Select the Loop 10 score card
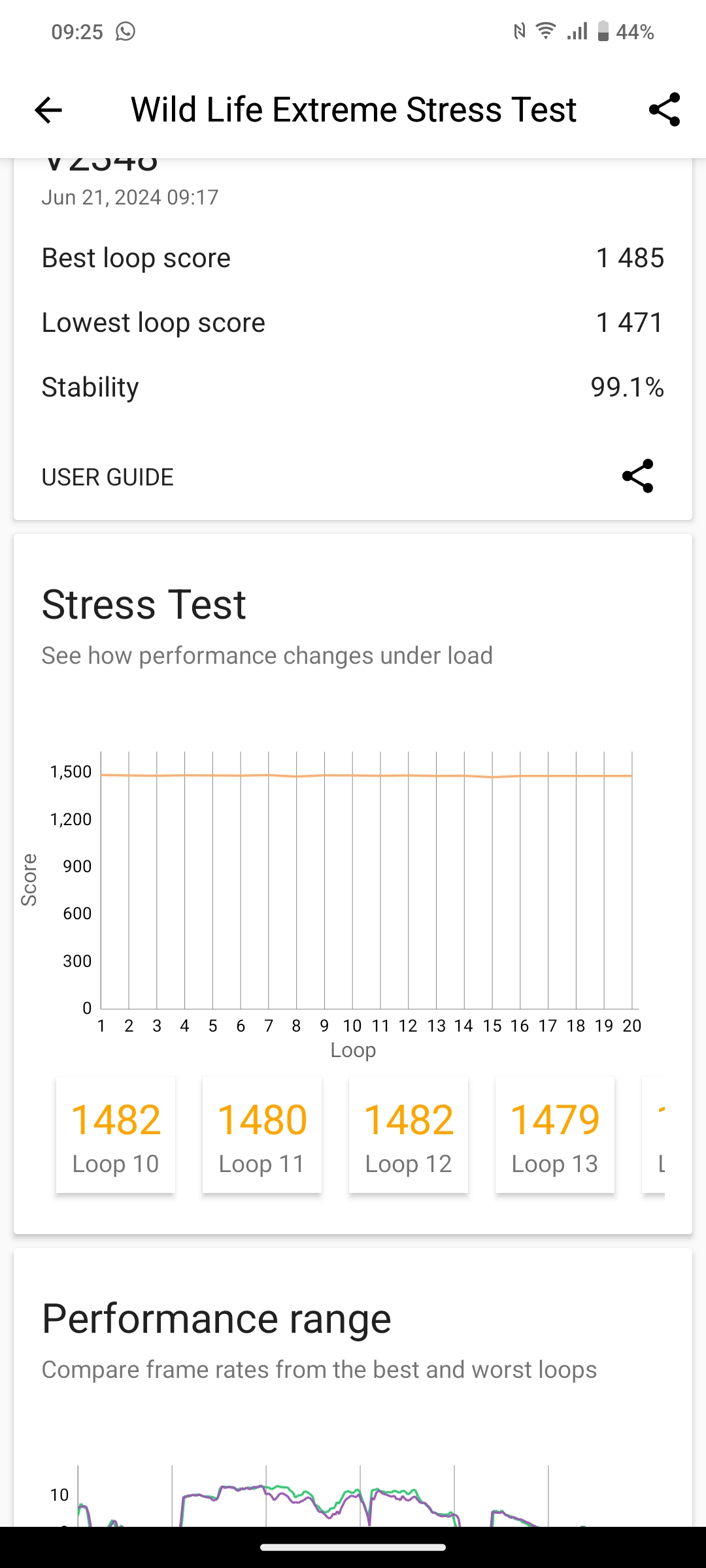Screen dimensions: 706x1568 (116, 1135)
